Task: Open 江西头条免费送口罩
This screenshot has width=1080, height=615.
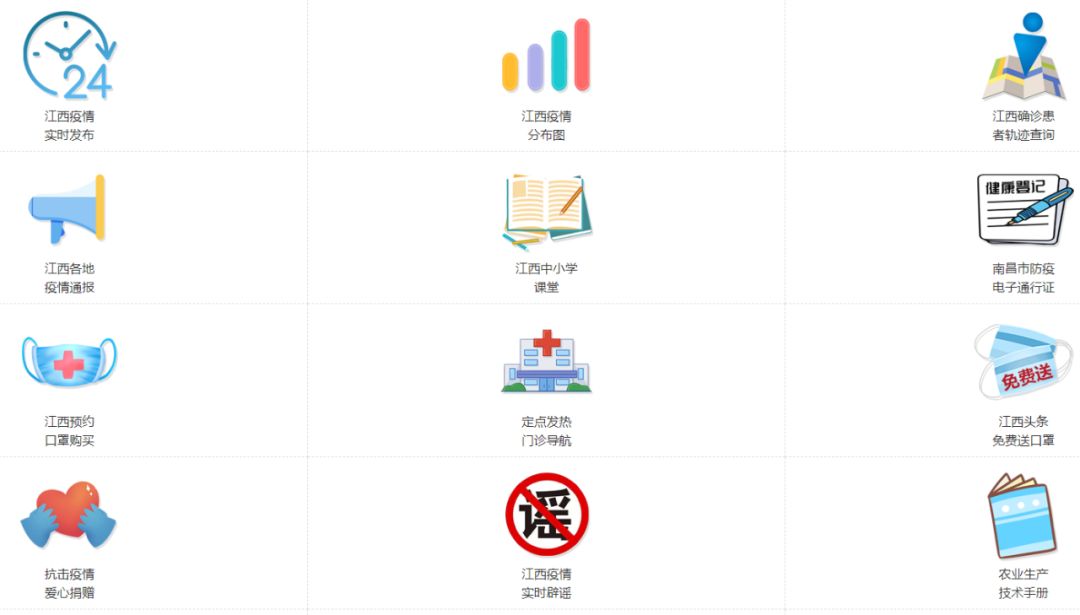Action: [1023, 362]
